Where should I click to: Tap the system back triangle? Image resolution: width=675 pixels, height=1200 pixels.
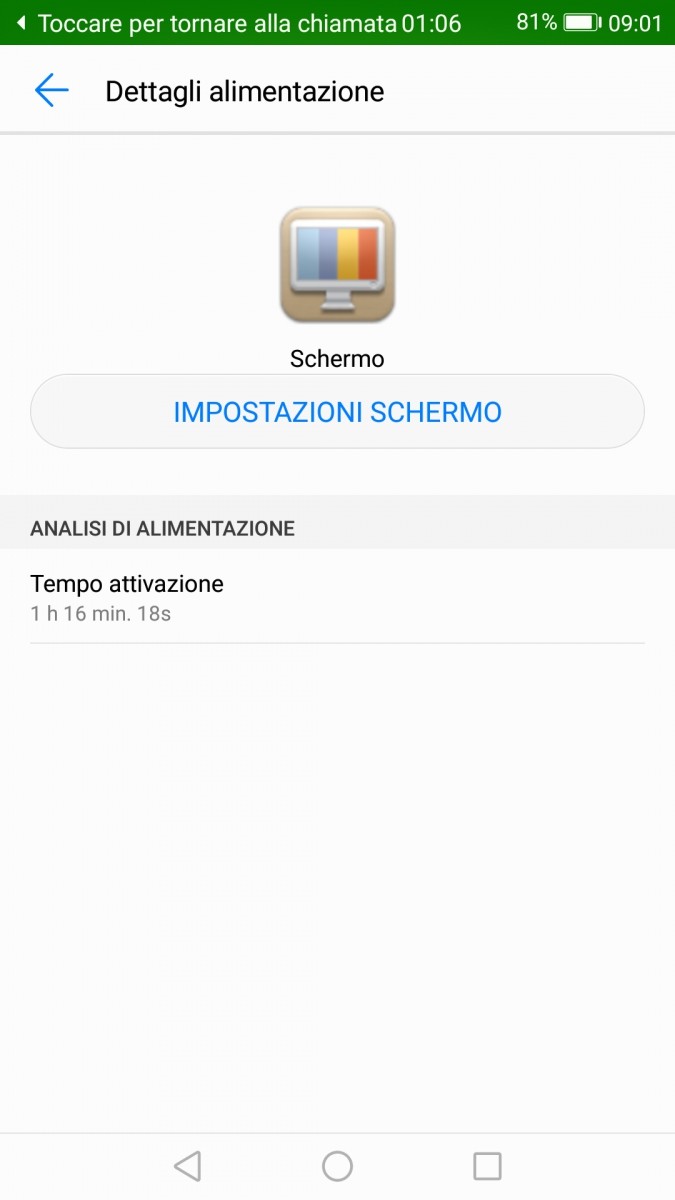187,1166
